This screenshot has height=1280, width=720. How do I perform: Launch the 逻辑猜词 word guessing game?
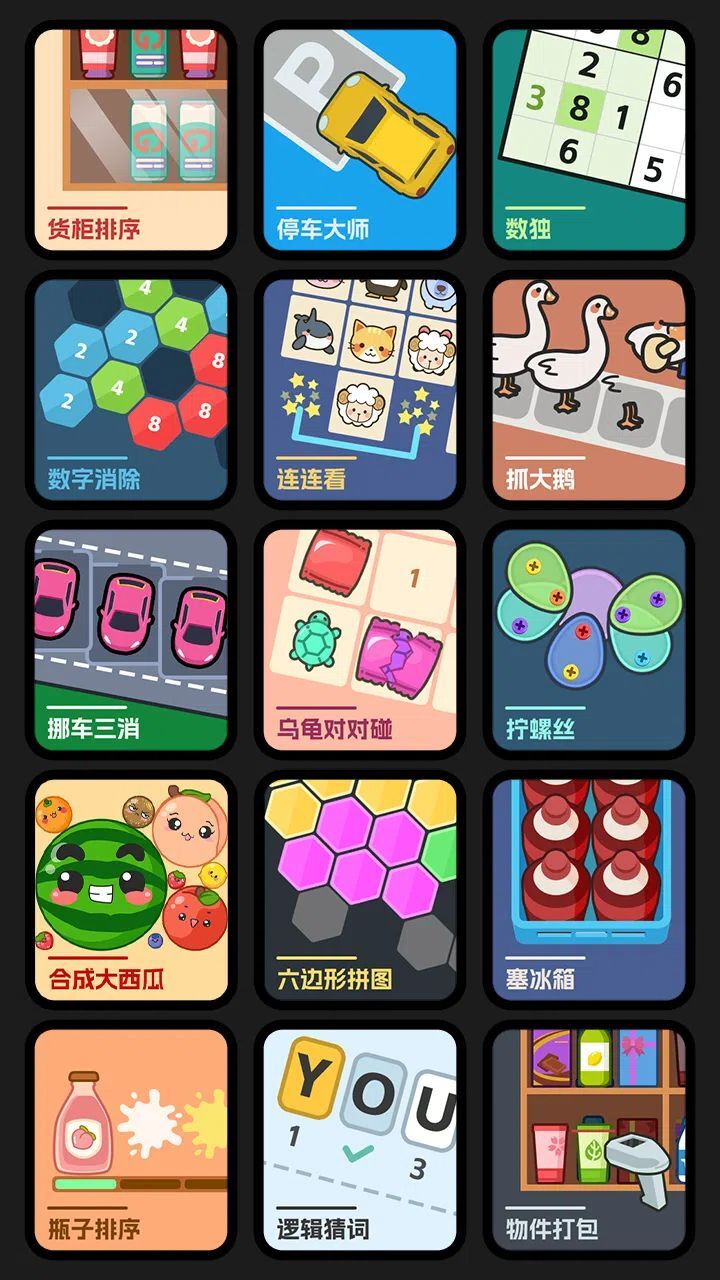click(x=360, y=1139)
